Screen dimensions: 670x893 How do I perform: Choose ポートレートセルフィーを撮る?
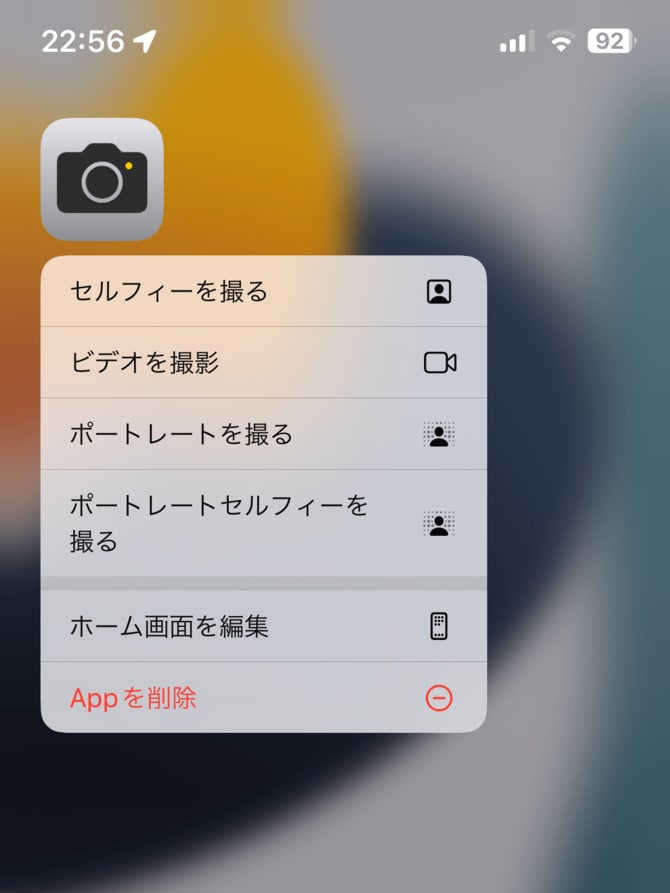click(262, 523)
